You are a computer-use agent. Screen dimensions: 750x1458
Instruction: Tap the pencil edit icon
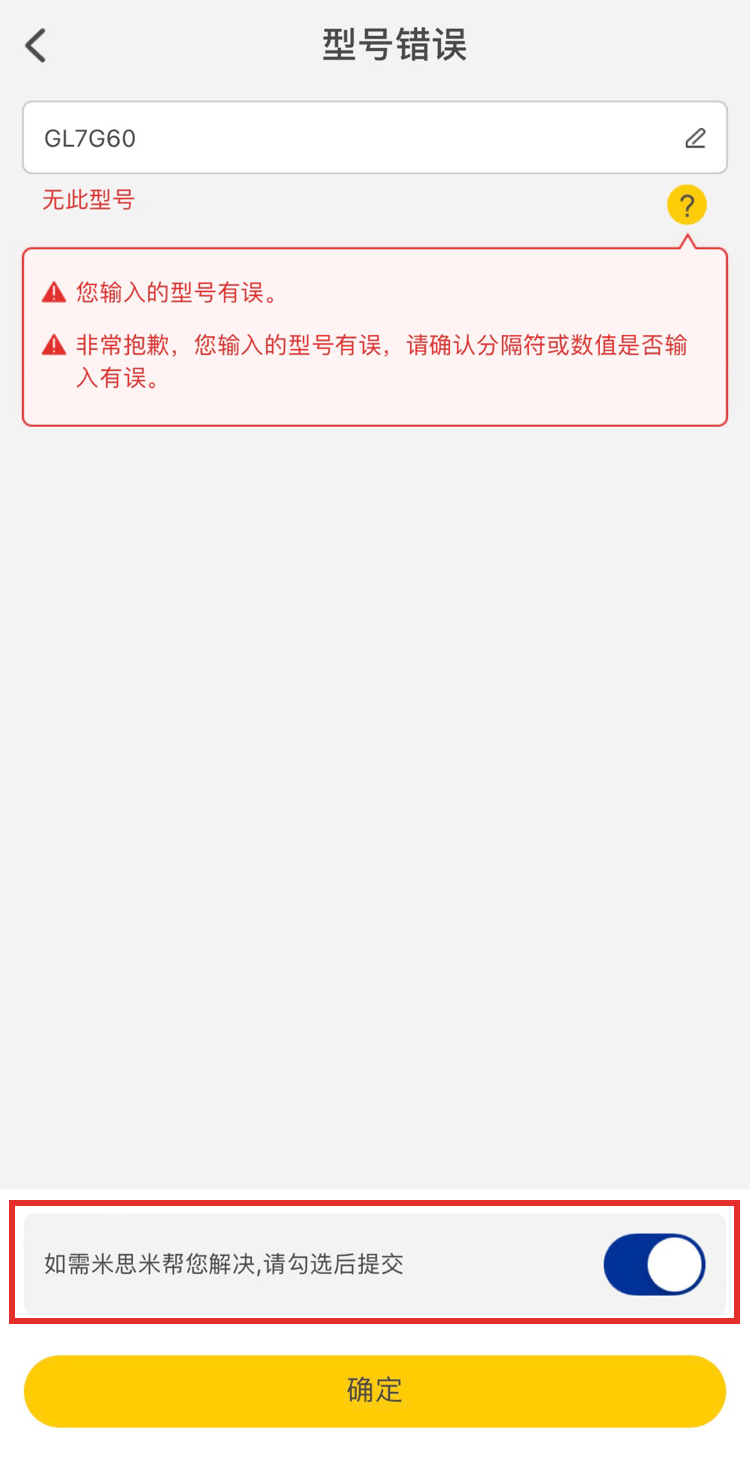coord(695,138)
